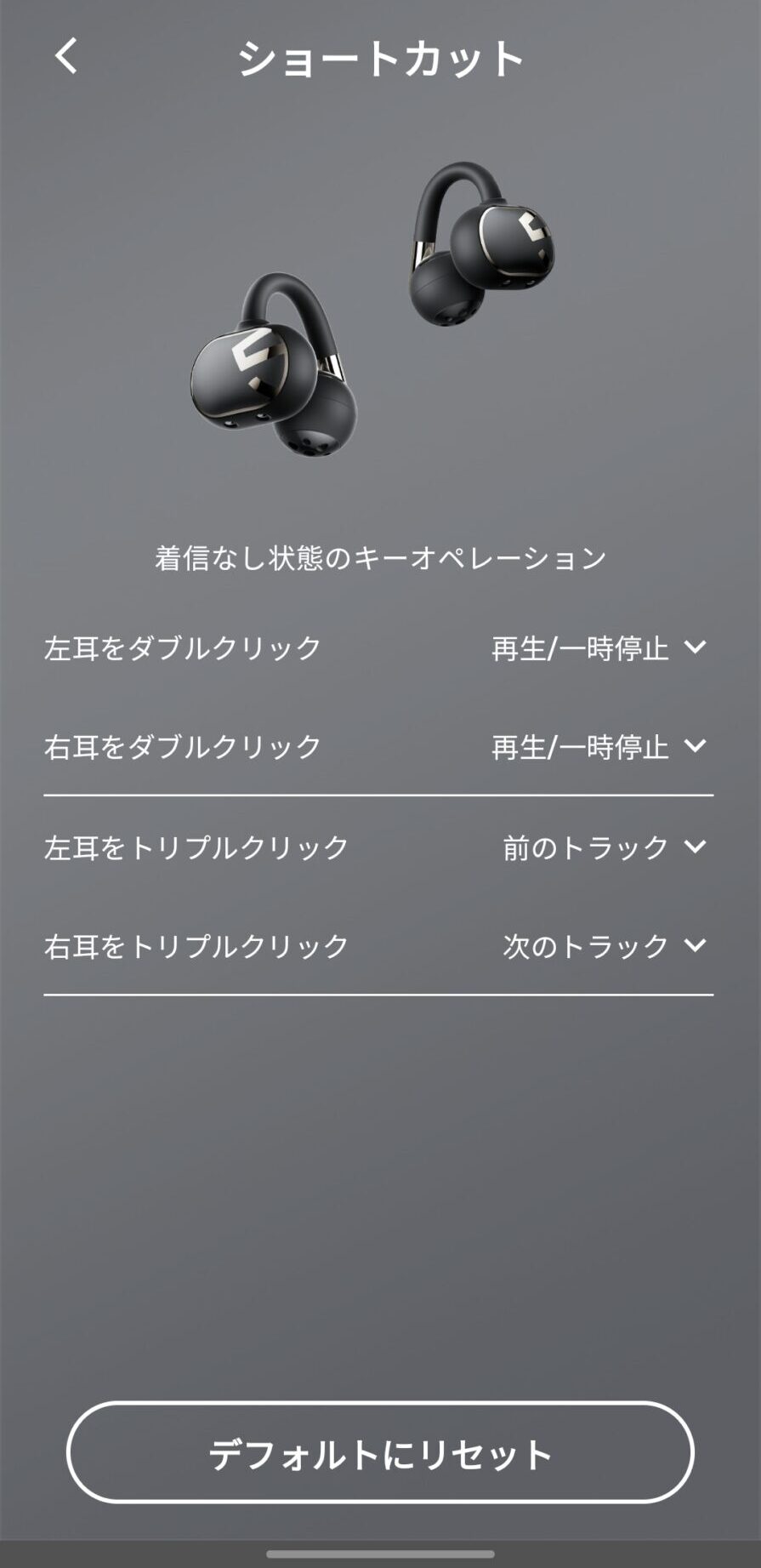Image resolution: width=761 pixels, height=1568 pixels.
Task: Select an action for 右耳をトリプルクリック
Action: 605,946
